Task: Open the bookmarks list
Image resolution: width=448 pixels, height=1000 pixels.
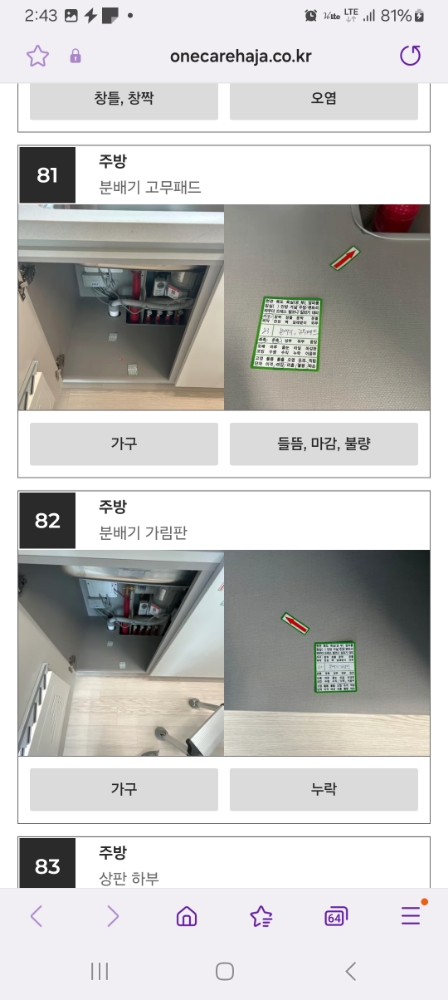Action: [261, 916]
